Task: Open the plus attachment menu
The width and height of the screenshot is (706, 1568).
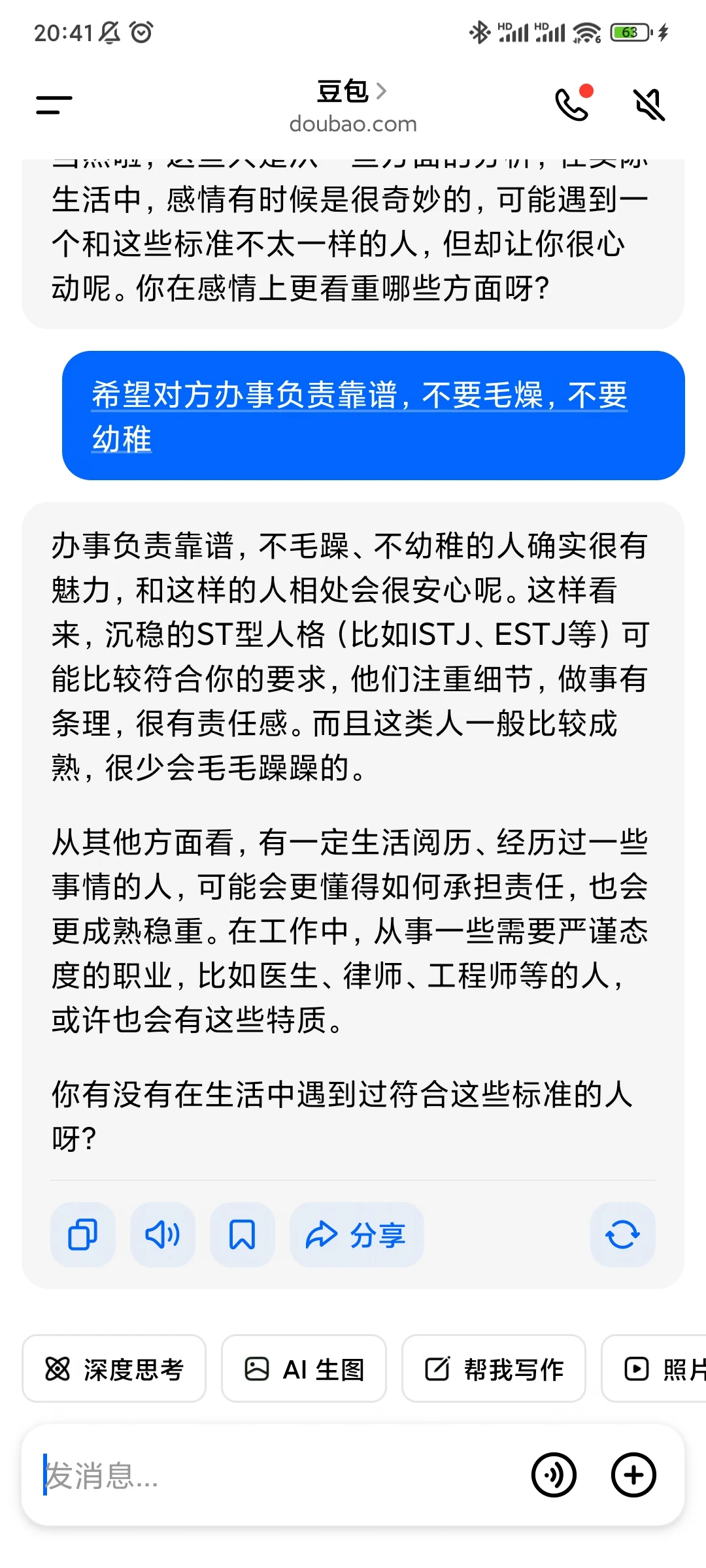Action: (633, 1475)
